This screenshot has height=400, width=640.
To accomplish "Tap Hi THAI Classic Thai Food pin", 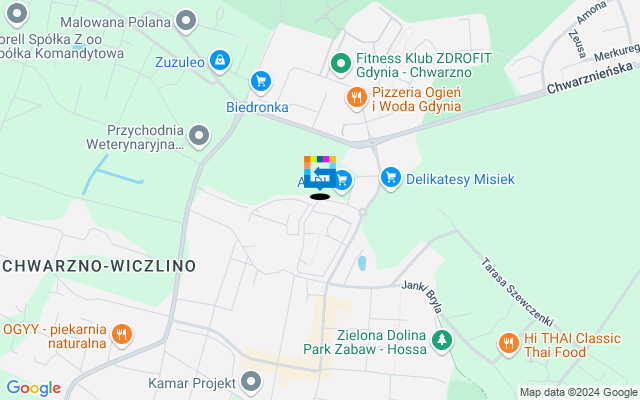I will [509, 343].
